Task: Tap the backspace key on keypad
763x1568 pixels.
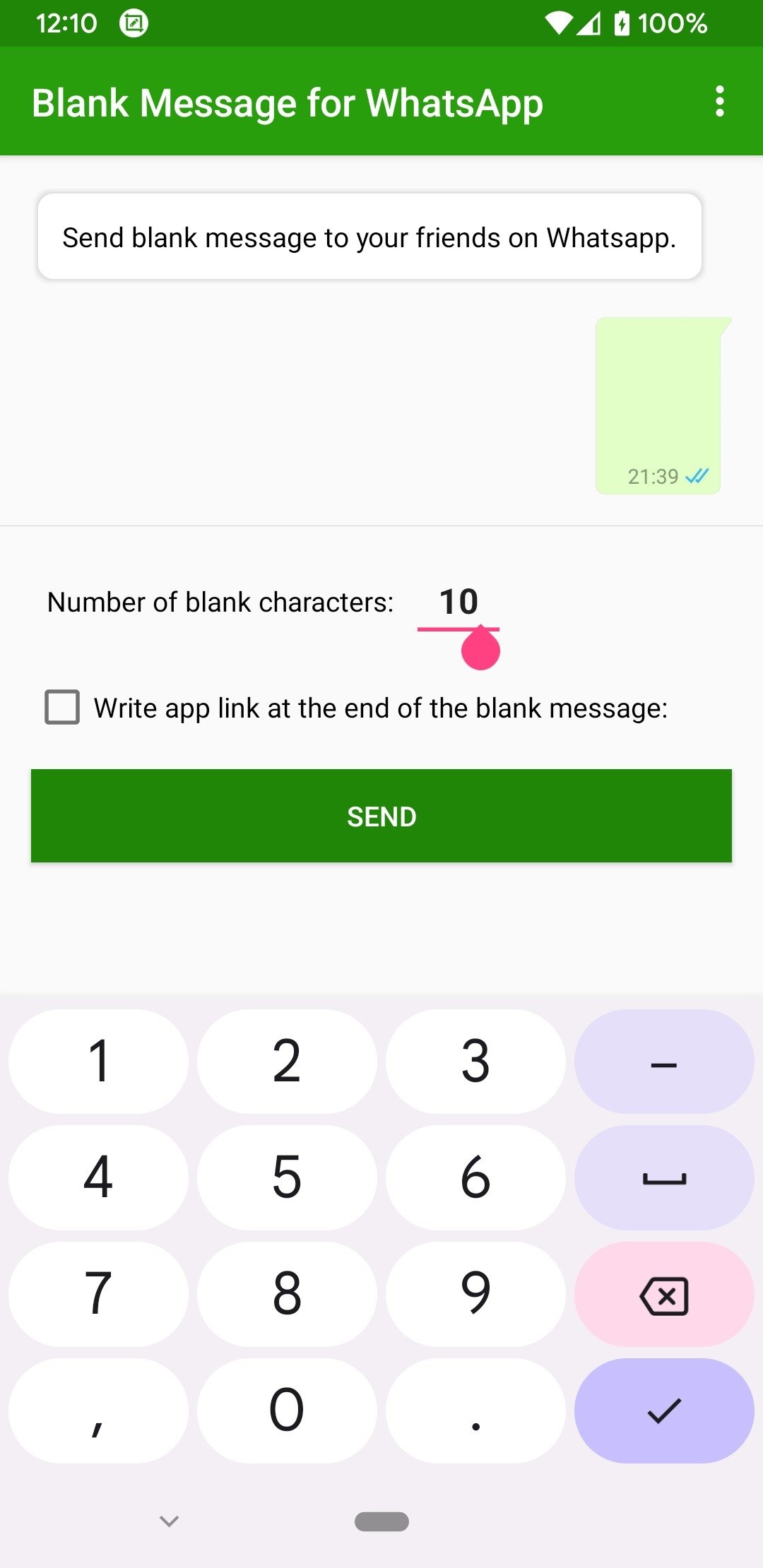Action: point(664,1295)
